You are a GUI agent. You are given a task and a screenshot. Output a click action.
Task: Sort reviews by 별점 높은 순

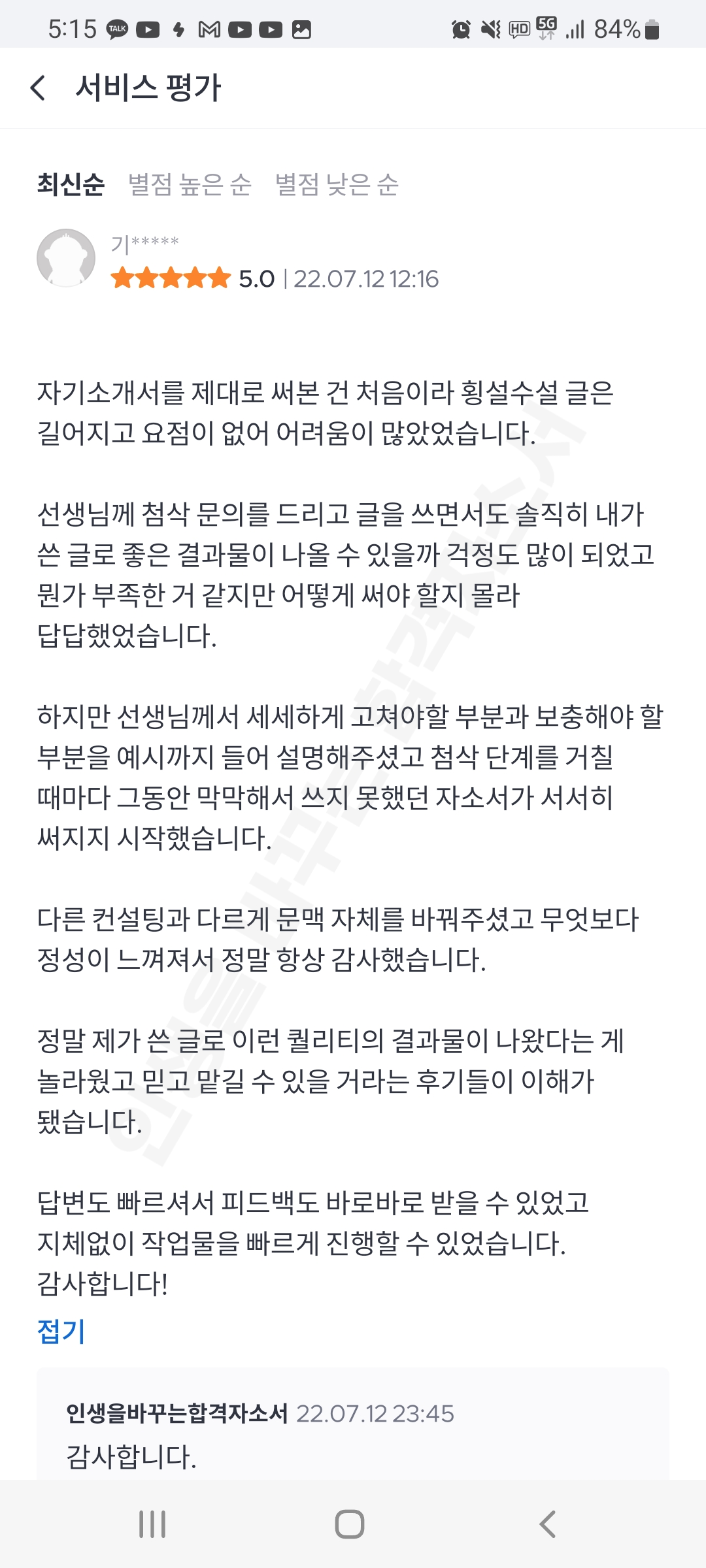190,184
